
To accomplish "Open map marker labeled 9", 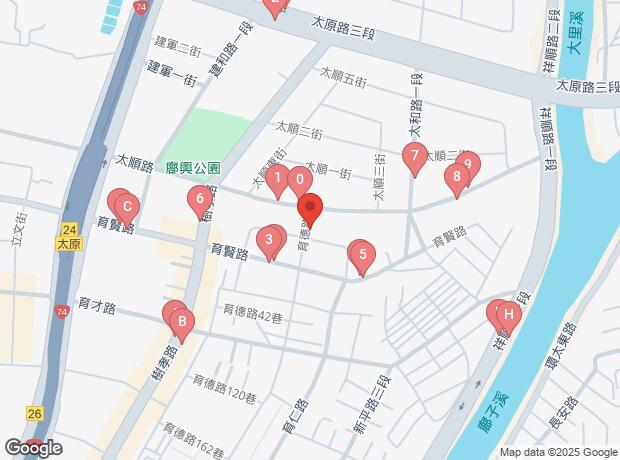I will coord(467,164).
